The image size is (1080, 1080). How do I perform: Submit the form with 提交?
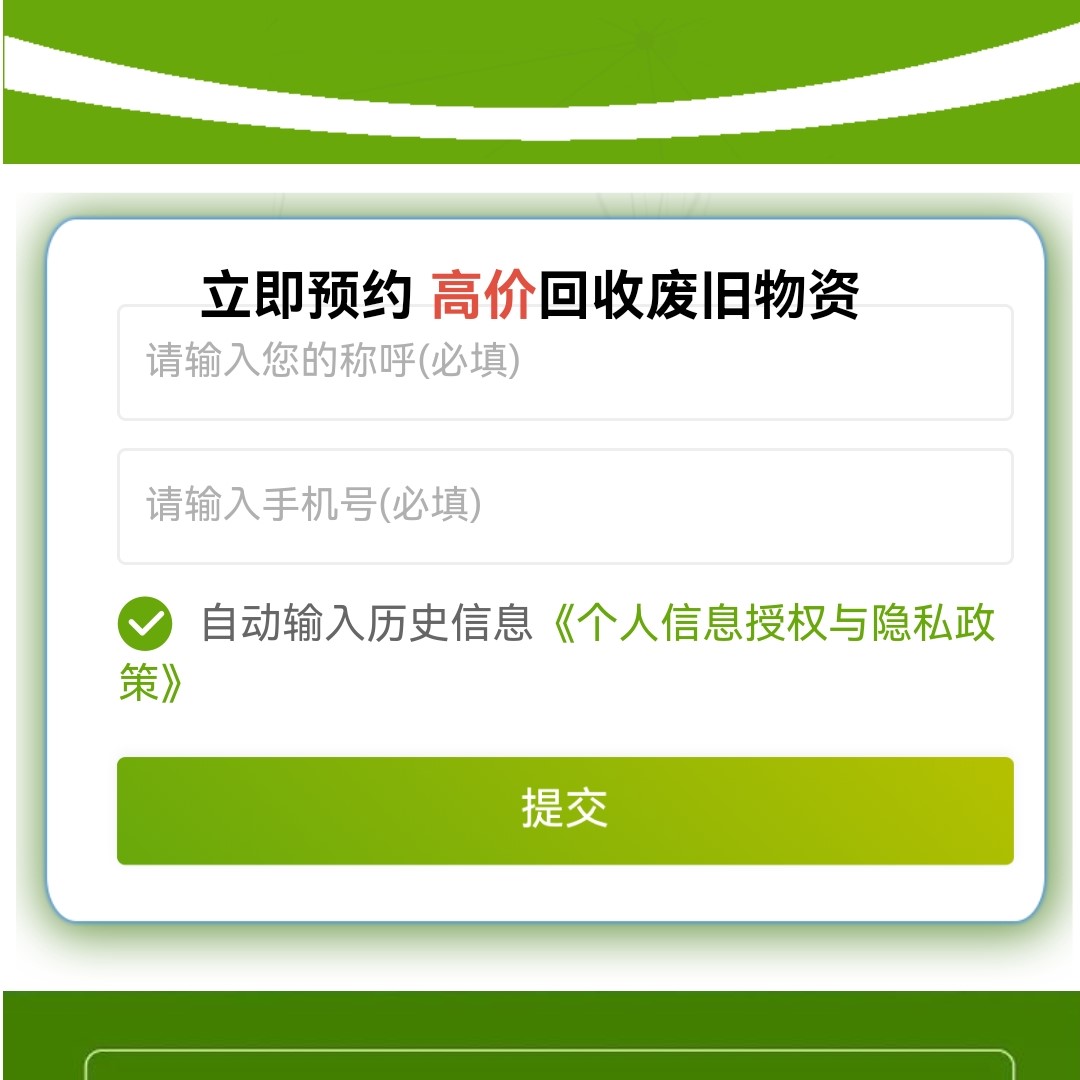(565, 810)
